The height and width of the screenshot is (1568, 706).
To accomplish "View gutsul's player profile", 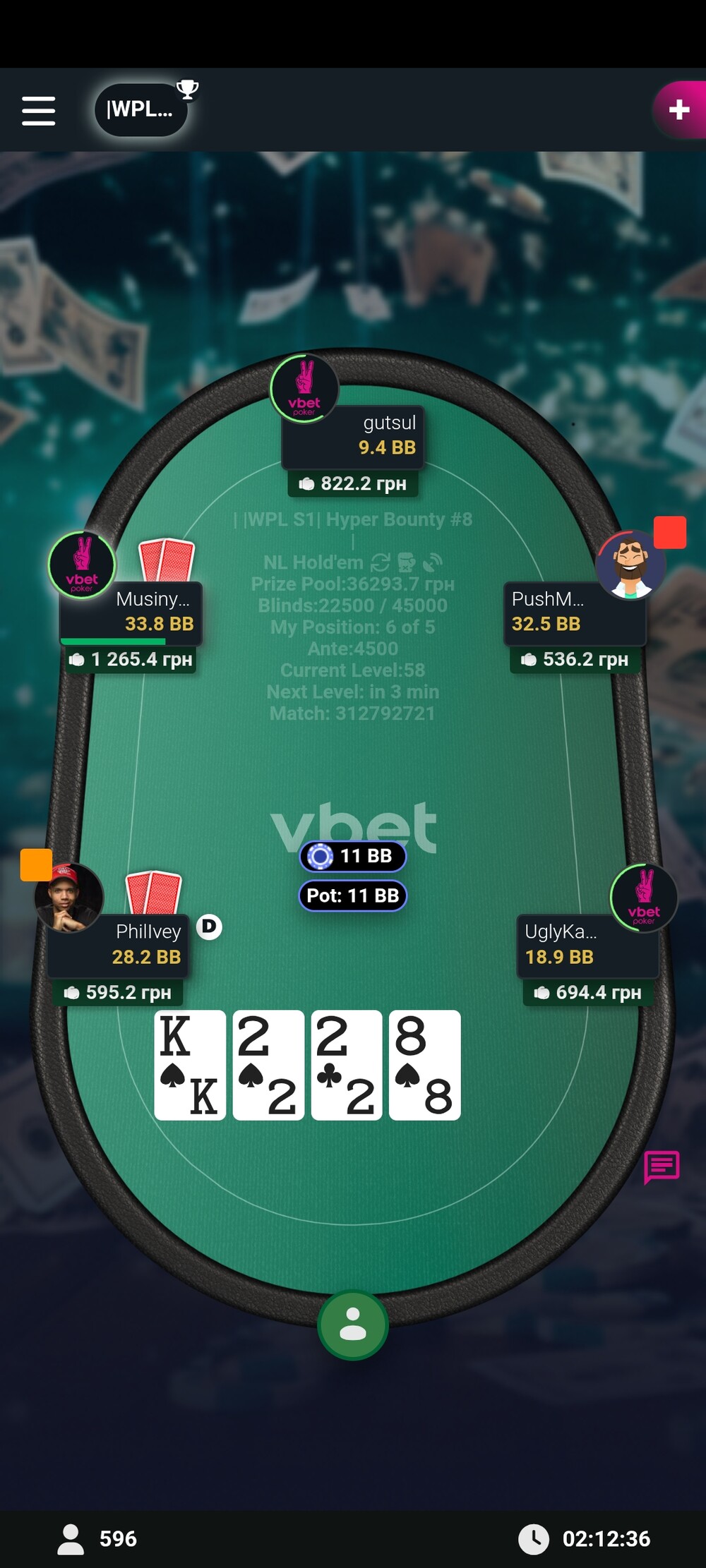I will (x=304, y=389).
